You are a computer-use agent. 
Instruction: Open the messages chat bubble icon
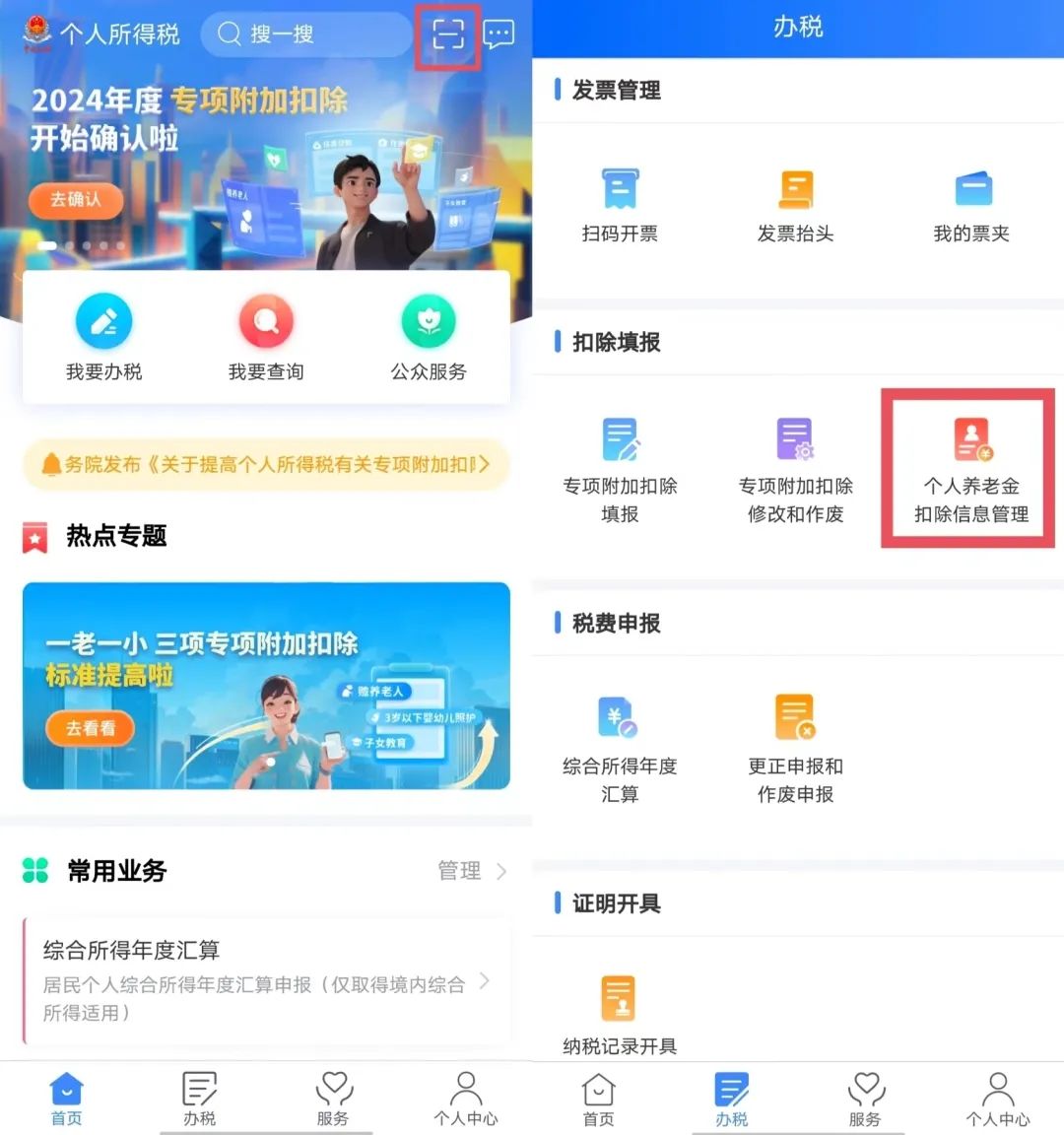coord(499,35)
